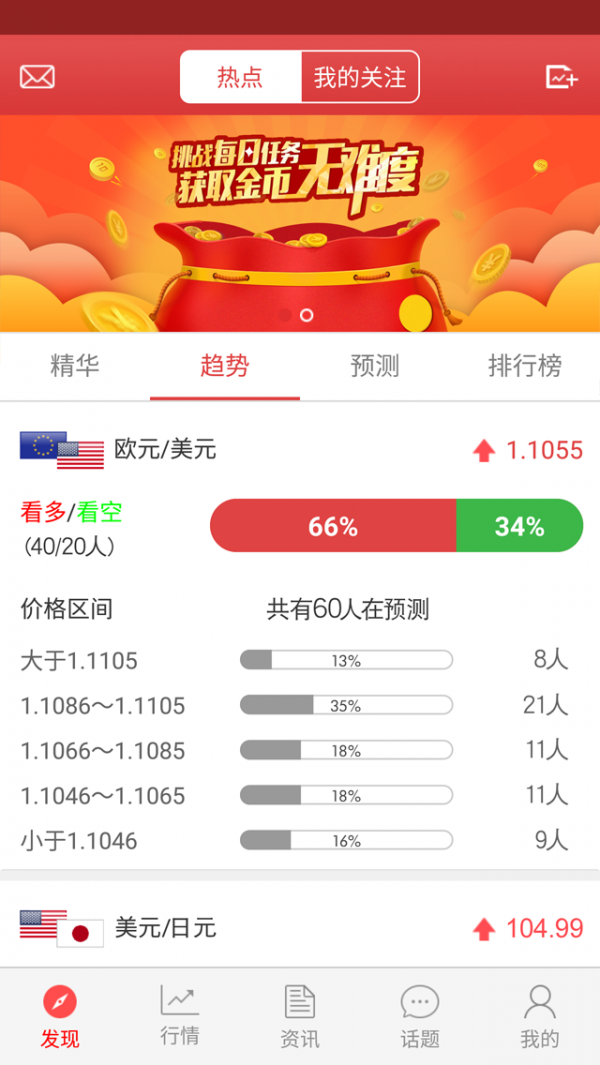Go to the 行情 bottom tab
This screenshot has width=600, height=1065.
point(180,1015)
